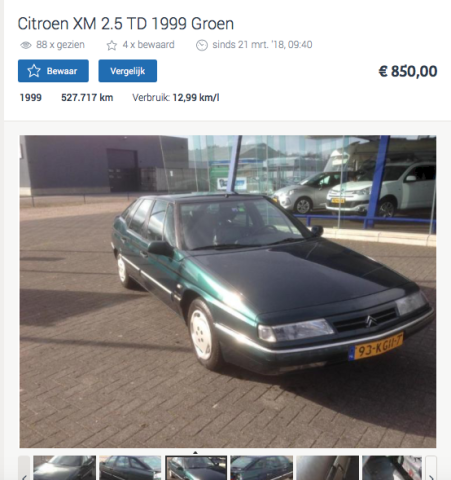Viewport: 451px width, 480px height.
Task: Compare this car using Vergelijk
Action: click(x=128, y=71)
